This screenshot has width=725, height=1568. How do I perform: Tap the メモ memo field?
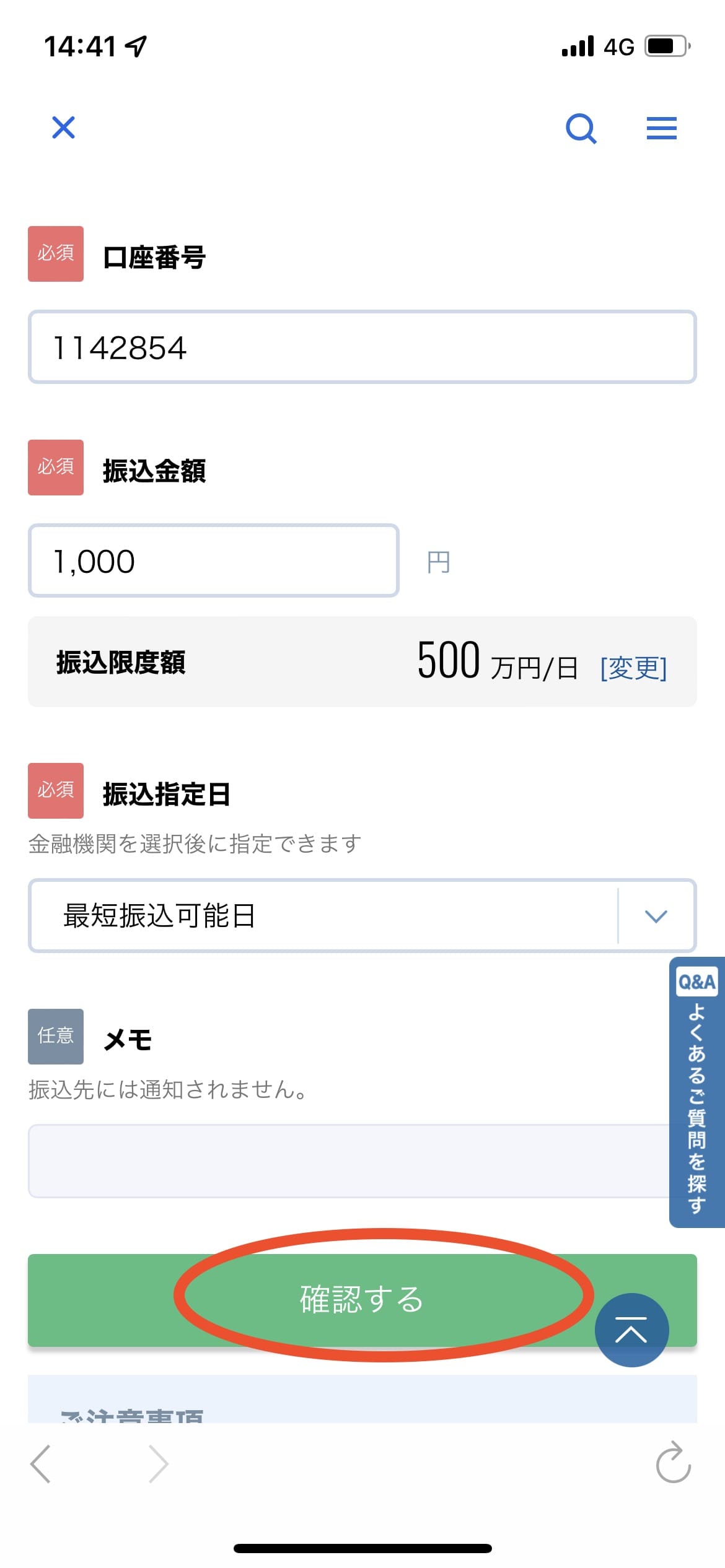[348, 1161]
